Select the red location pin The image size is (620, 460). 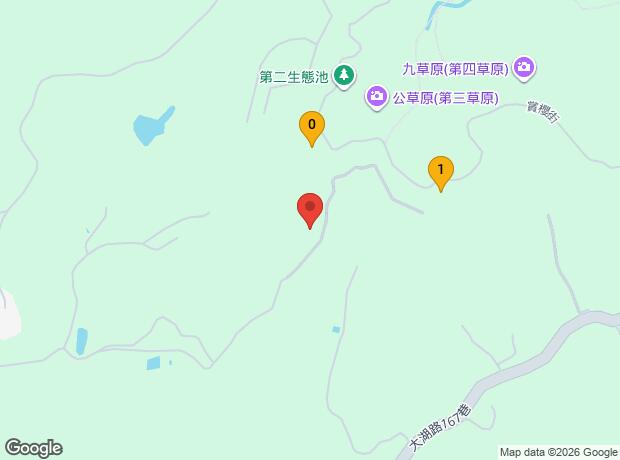coord(310,211)
